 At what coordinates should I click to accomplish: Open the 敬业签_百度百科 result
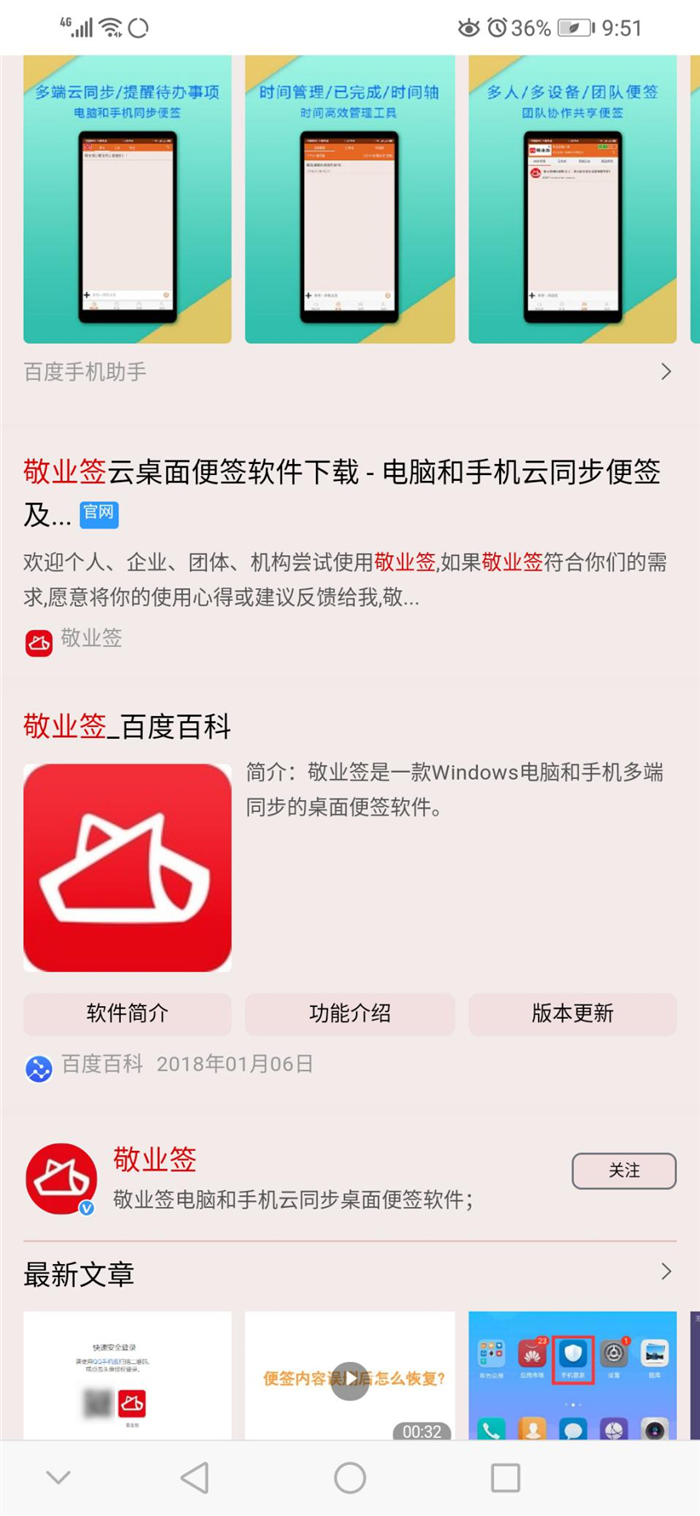127,727
